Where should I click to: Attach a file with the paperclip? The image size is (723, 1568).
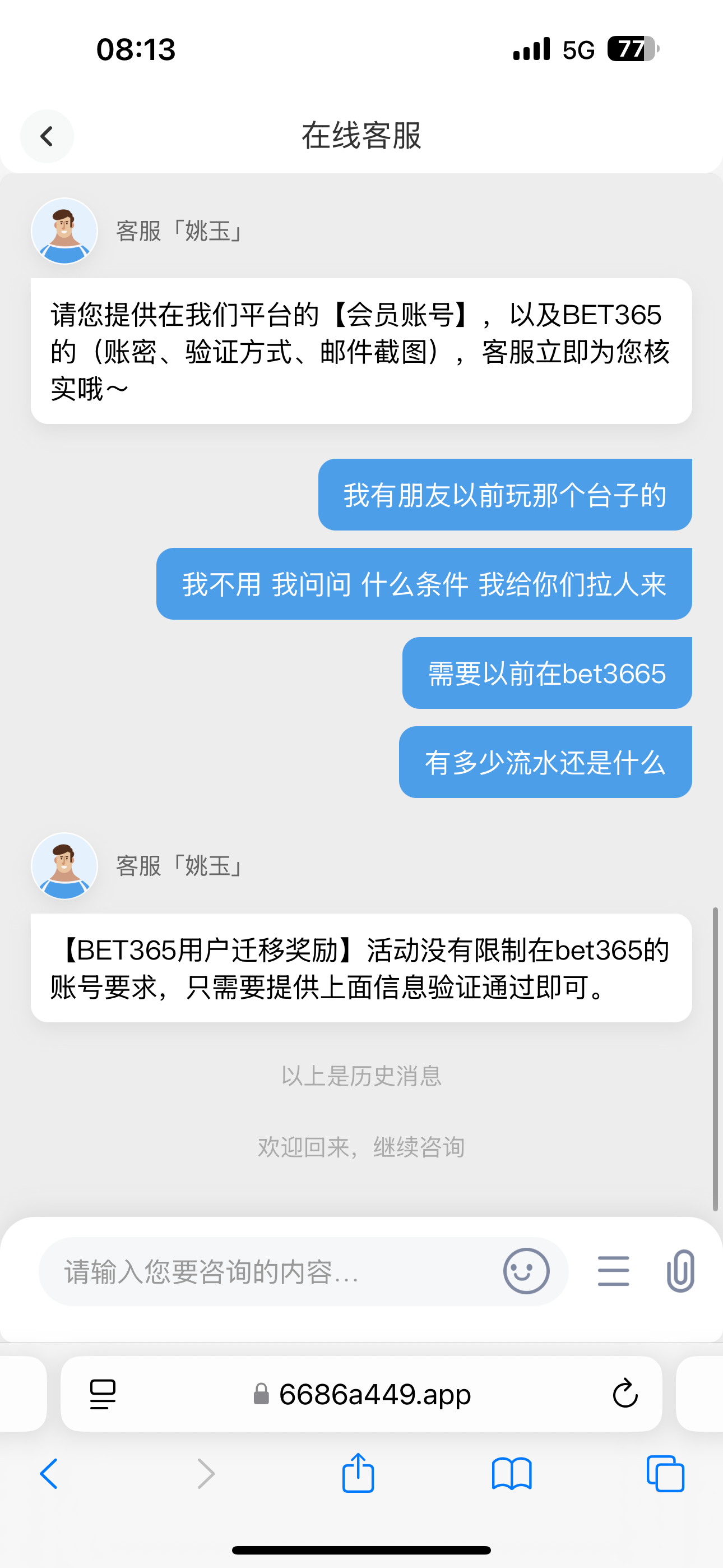(x=680, y=1271)
